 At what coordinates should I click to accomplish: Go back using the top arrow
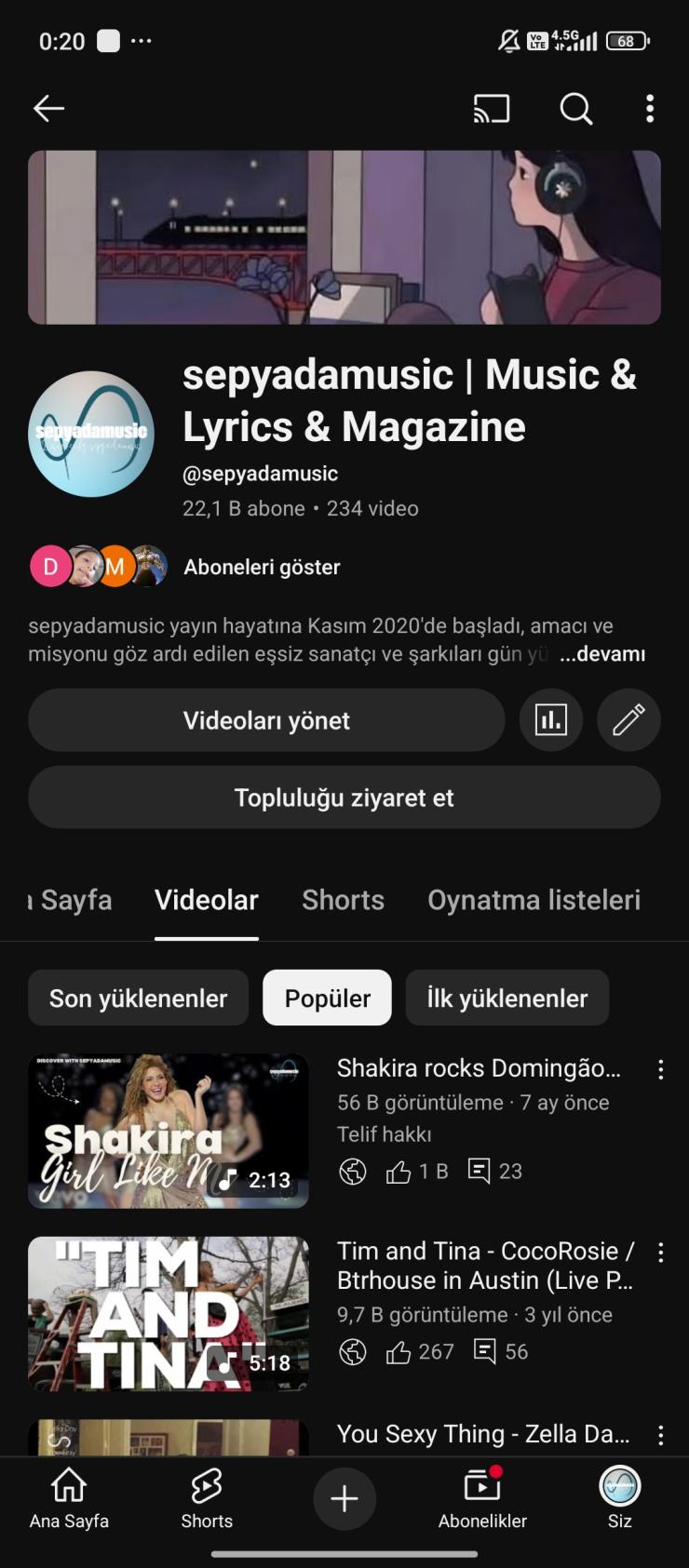[48, 109]
